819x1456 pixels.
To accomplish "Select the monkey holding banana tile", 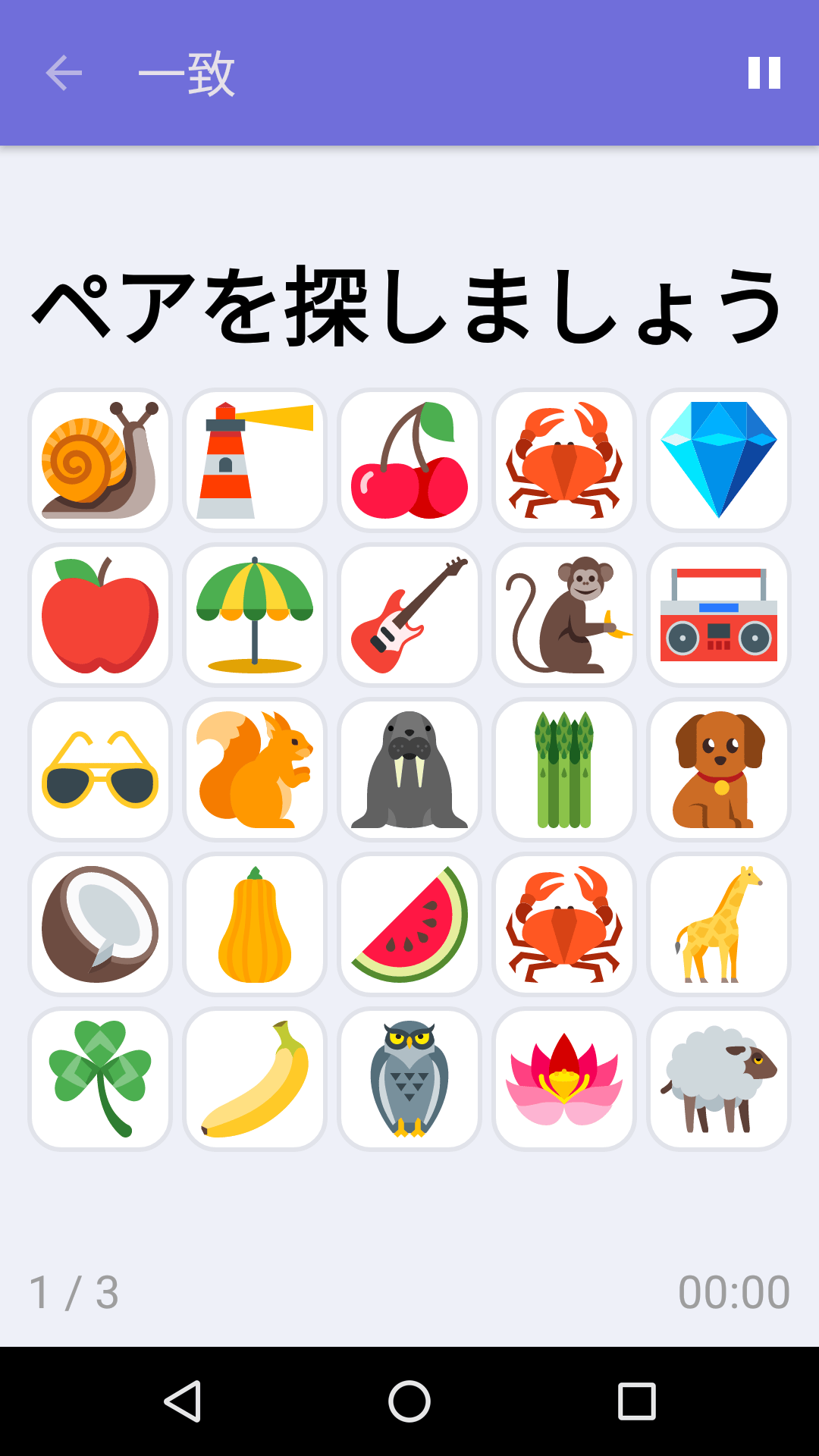I will (x=563, y=614).
